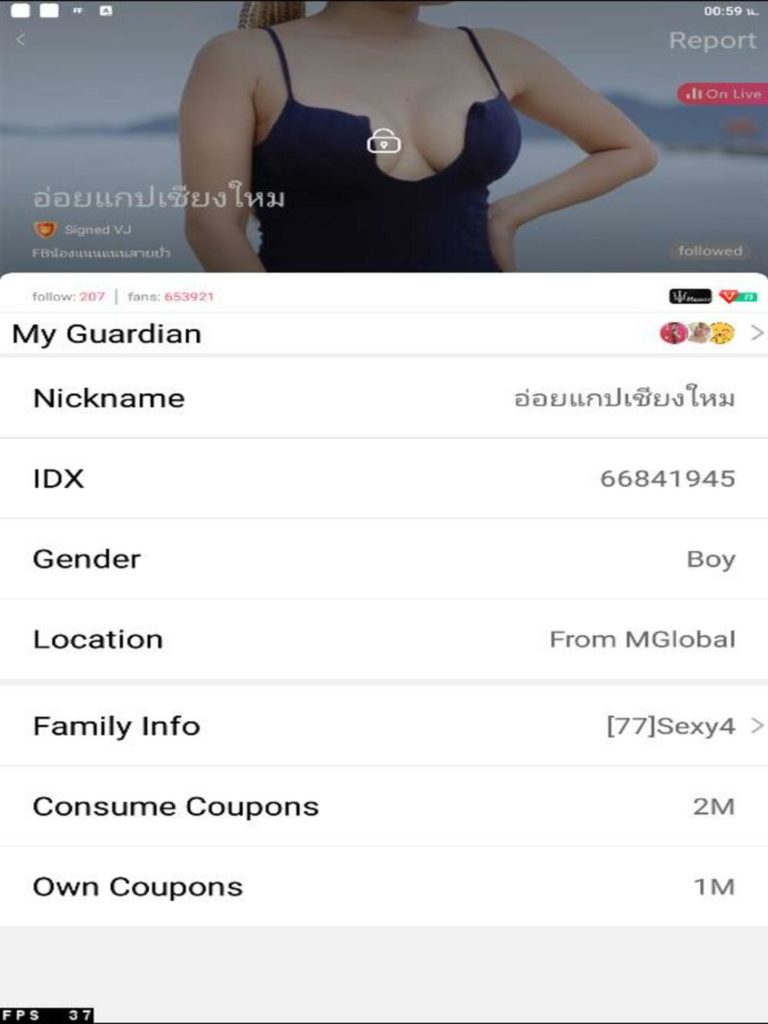Open the My Guardian list
This screenshot has height=1024, width=768.
coord(384,333)
